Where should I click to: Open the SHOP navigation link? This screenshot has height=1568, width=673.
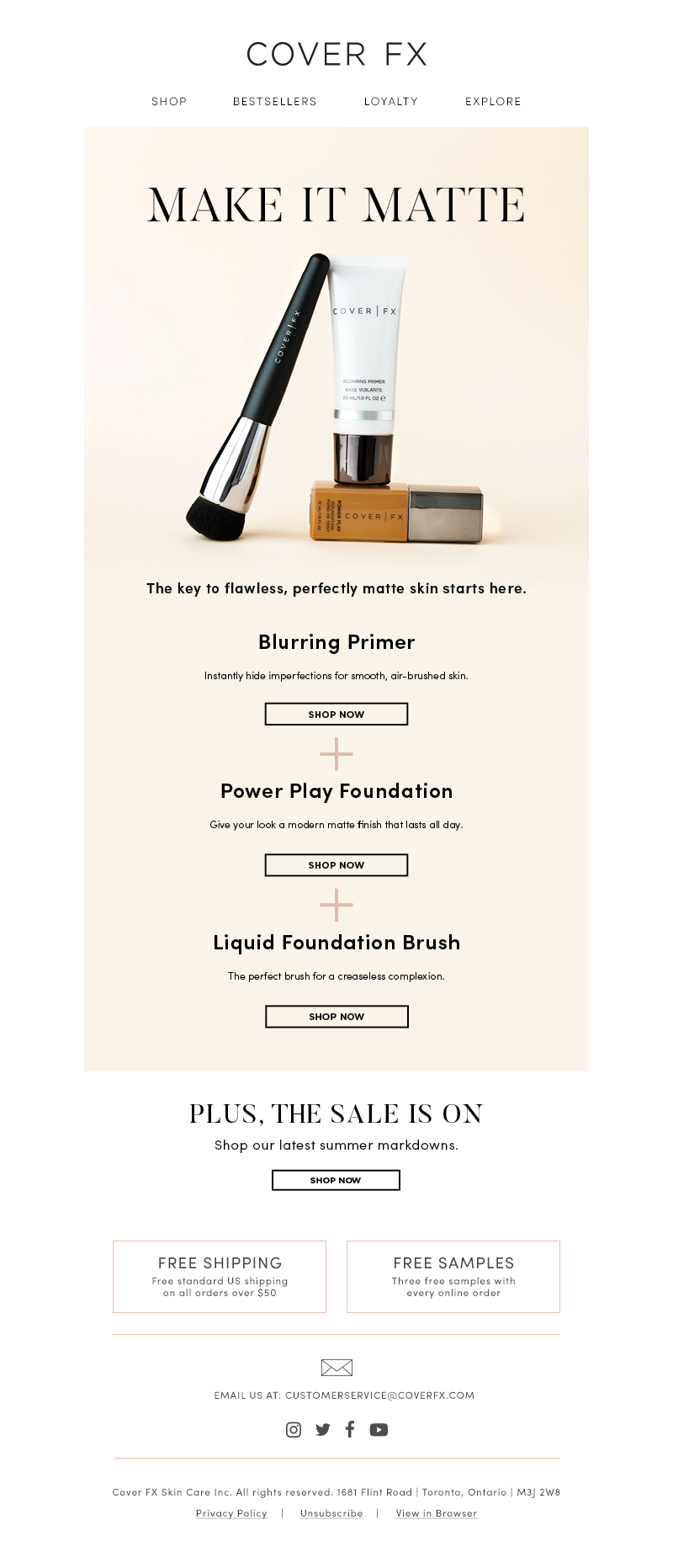pyautogui.click(x=169, y=101)
